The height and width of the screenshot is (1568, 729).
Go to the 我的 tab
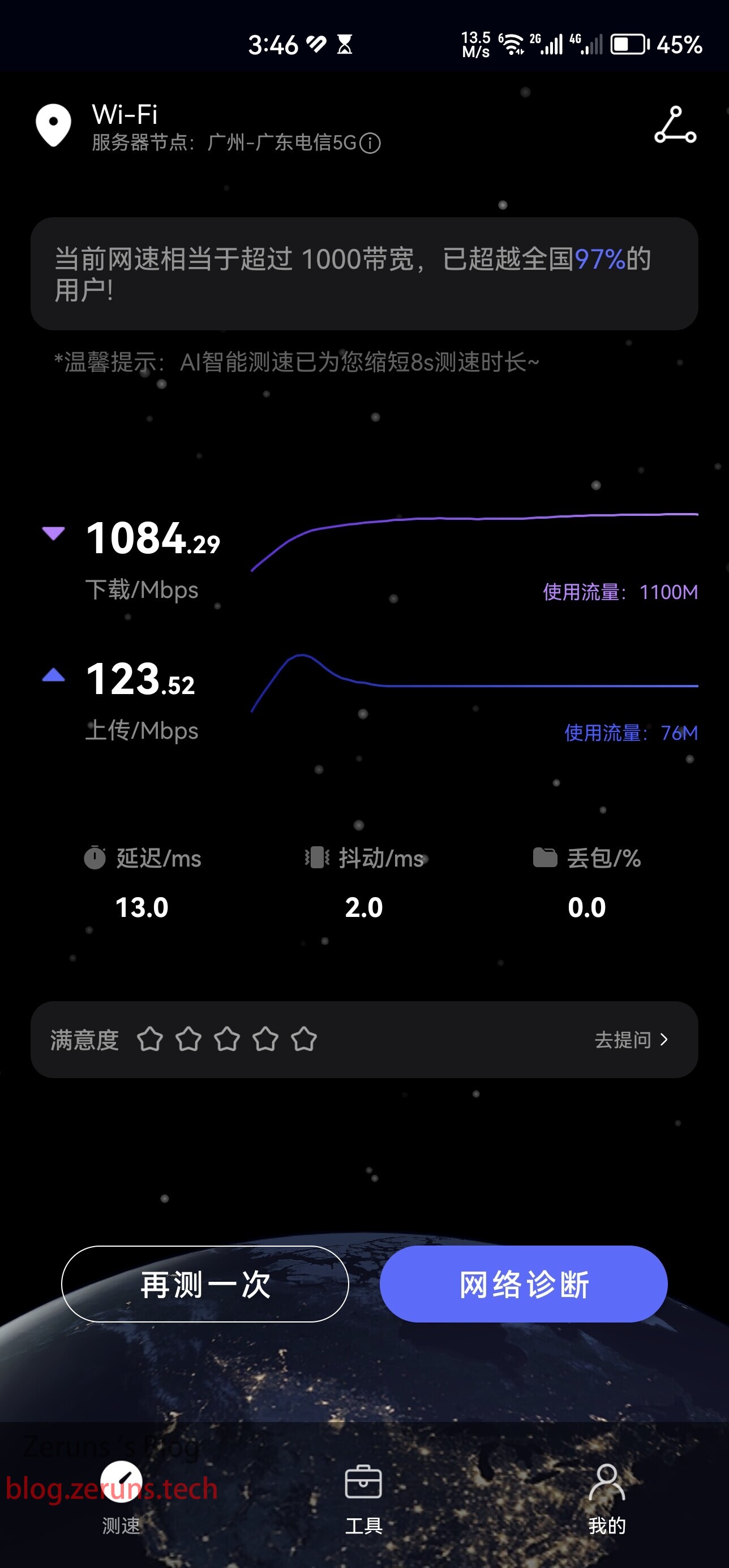click(x=607, y=1498)
